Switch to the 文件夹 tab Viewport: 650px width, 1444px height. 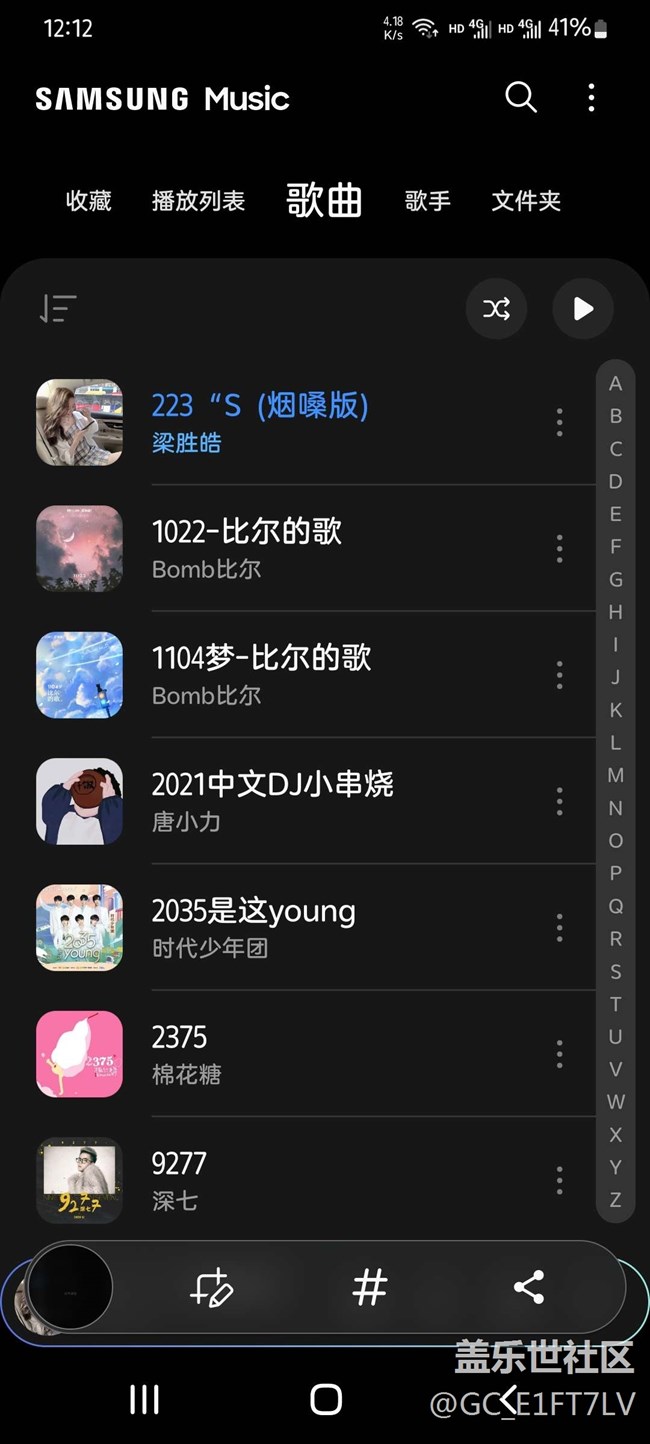click(526, 201)
